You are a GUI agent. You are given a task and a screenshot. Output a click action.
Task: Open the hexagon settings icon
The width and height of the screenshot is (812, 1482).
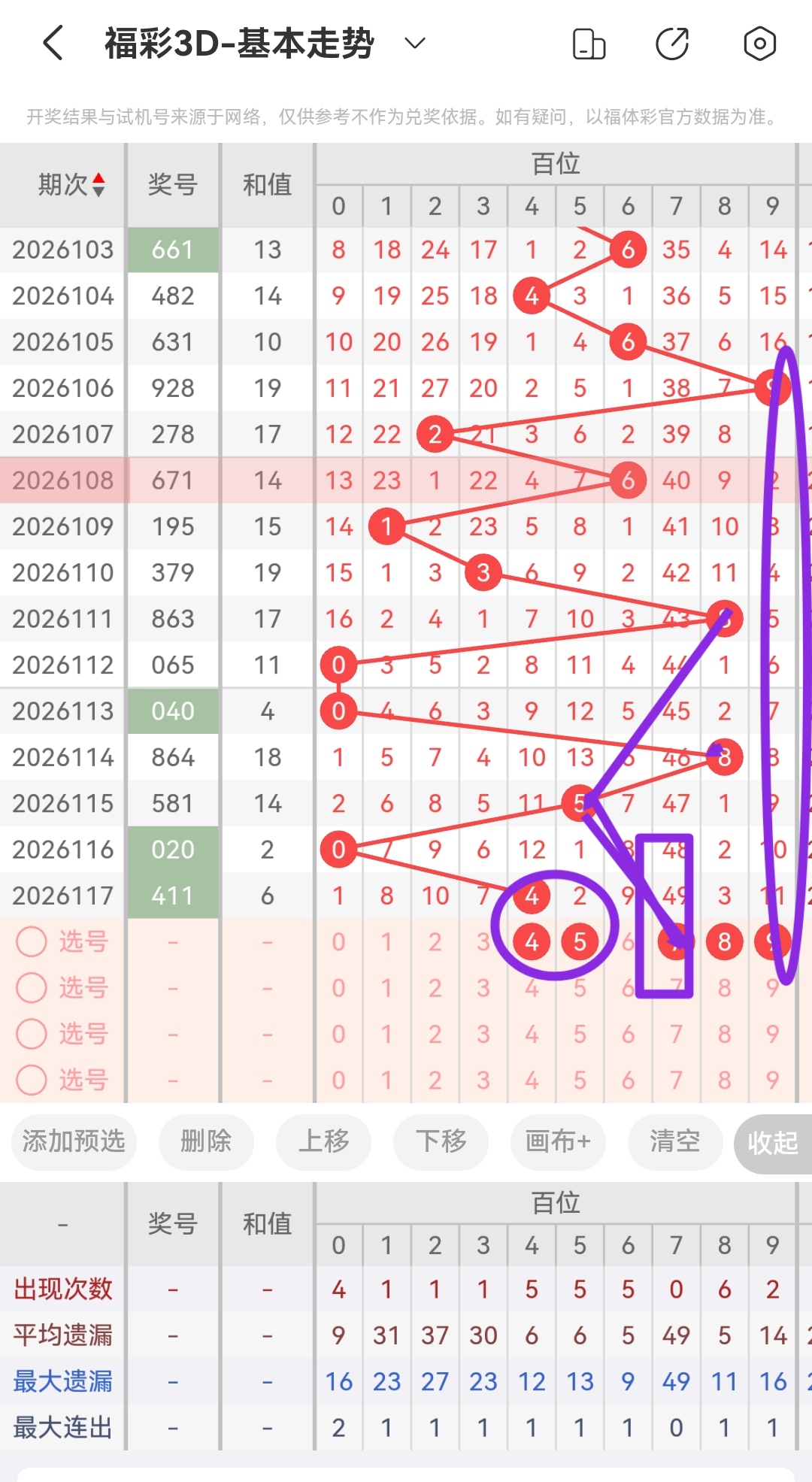[759, 44]
